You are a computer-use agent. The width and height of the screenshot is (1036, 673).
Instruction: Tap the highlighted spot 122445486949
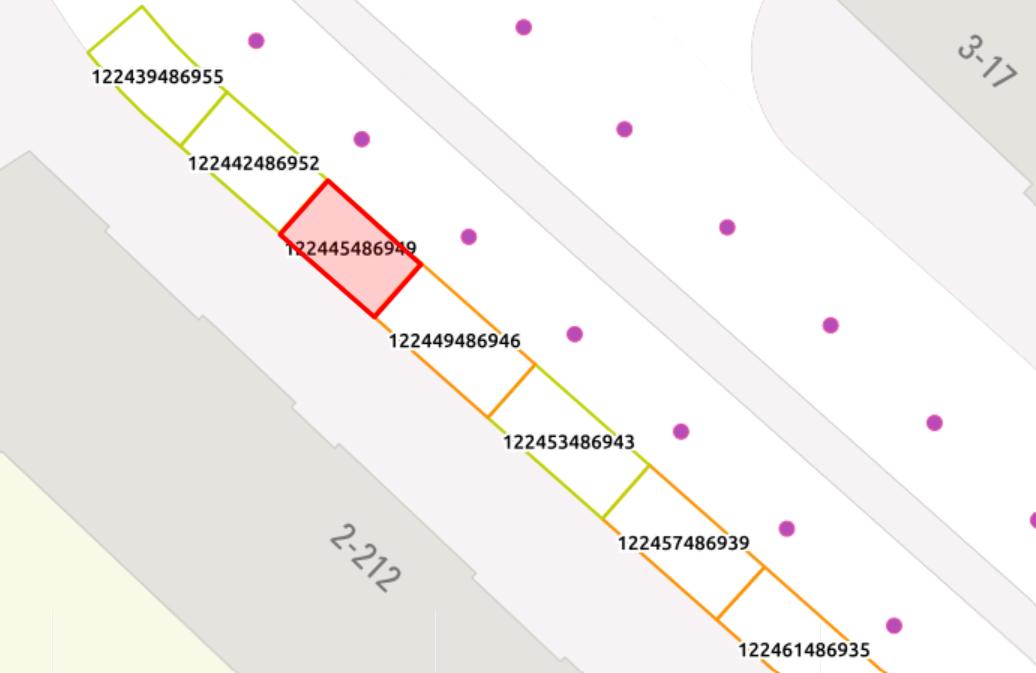pyautogui.click(x=350, y=248)
